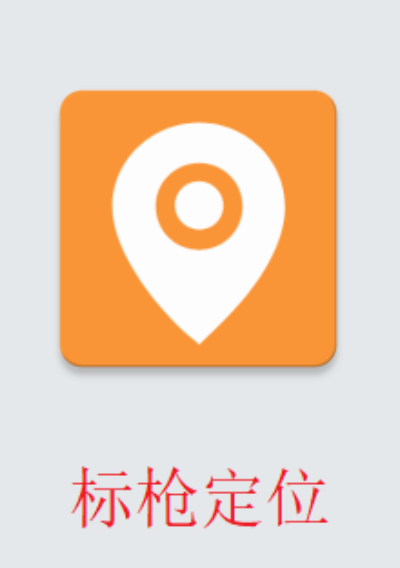The height and width of the screenshot is (568, 400).
Task: Open the 标枪定位 location tile
Action: 198,228
